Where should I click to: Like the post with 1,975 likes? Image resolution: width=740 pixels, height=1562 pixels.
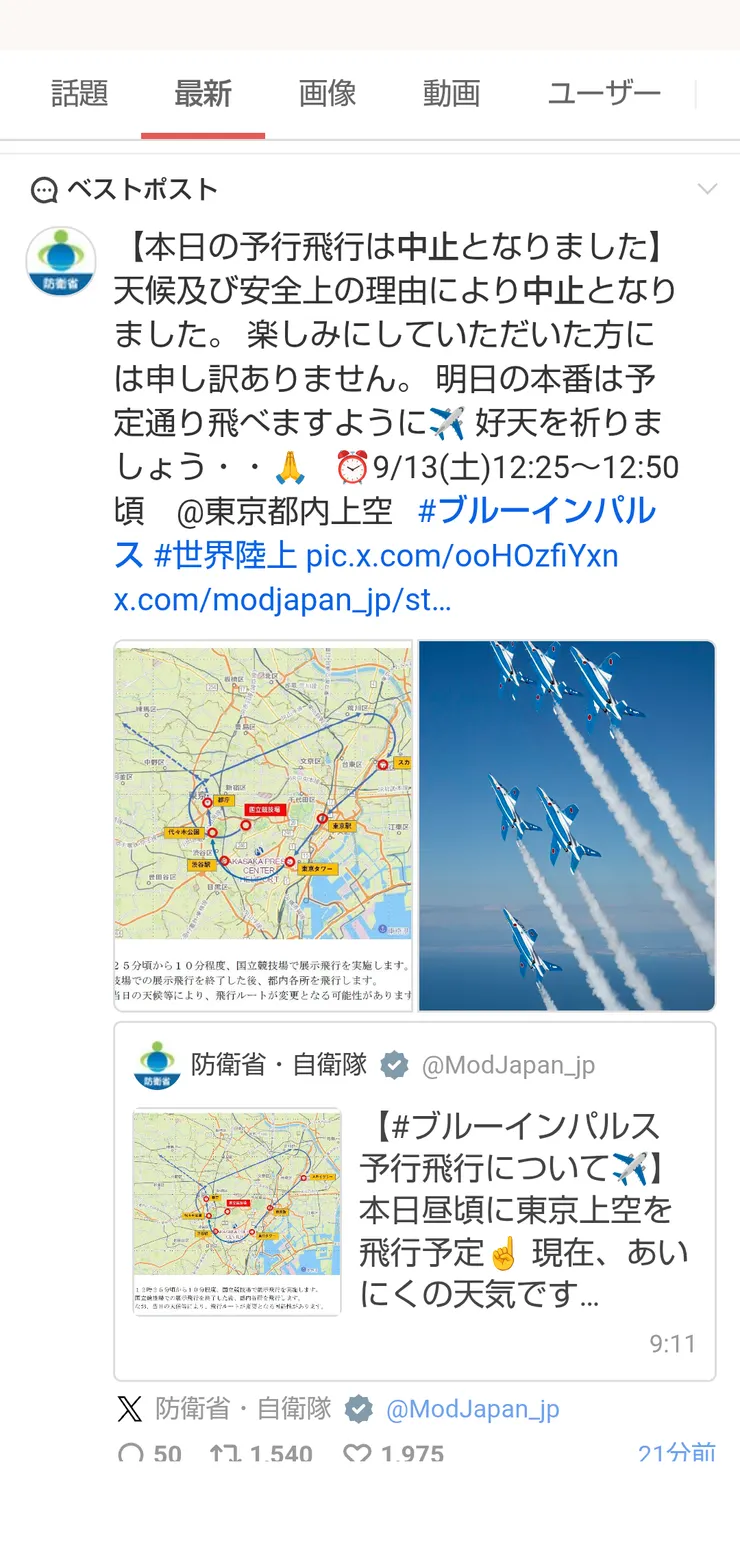coord(356,1454)
